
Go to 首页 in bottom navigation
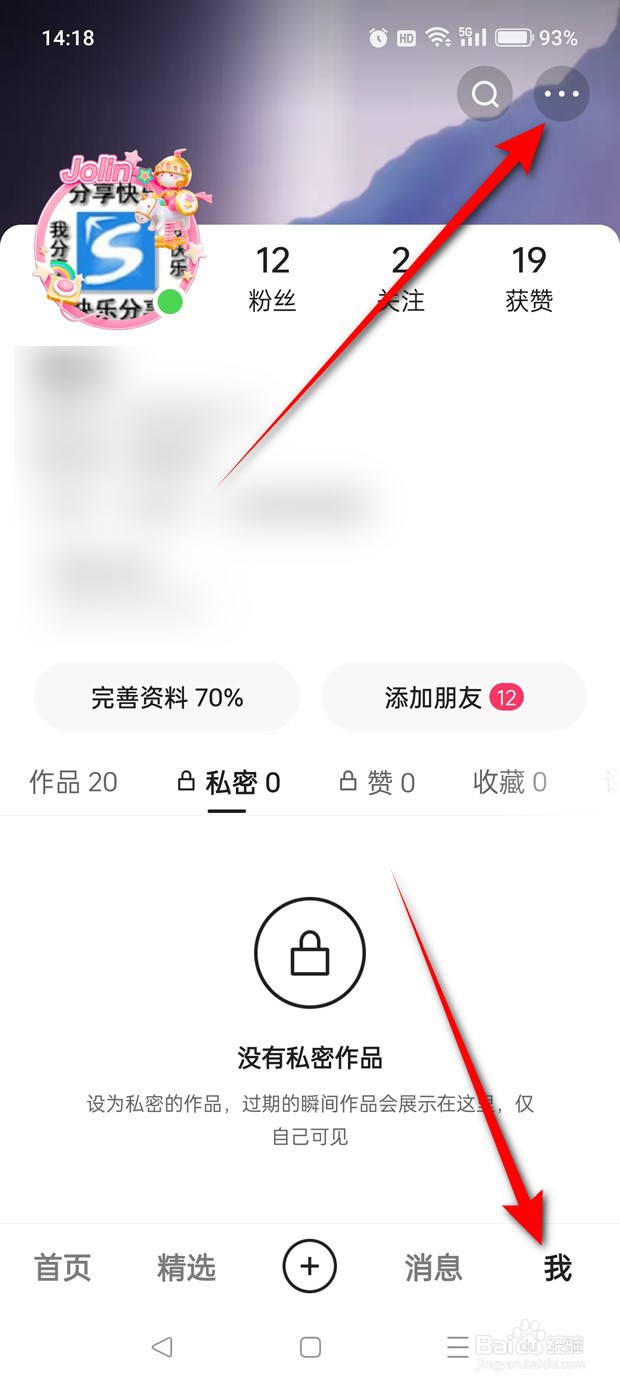[63, 1268]
